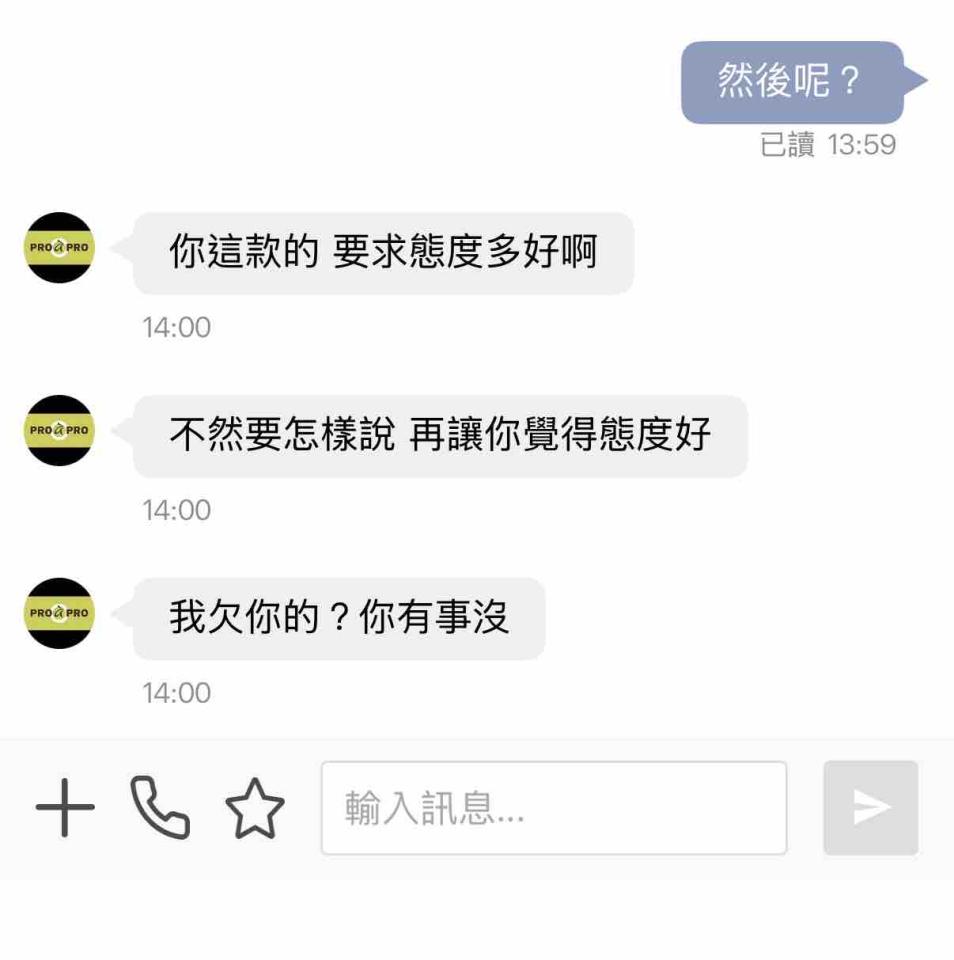
Task: Open PRO PRO avatar beside 你這款的 message
Action: click(x=57, y=248)
